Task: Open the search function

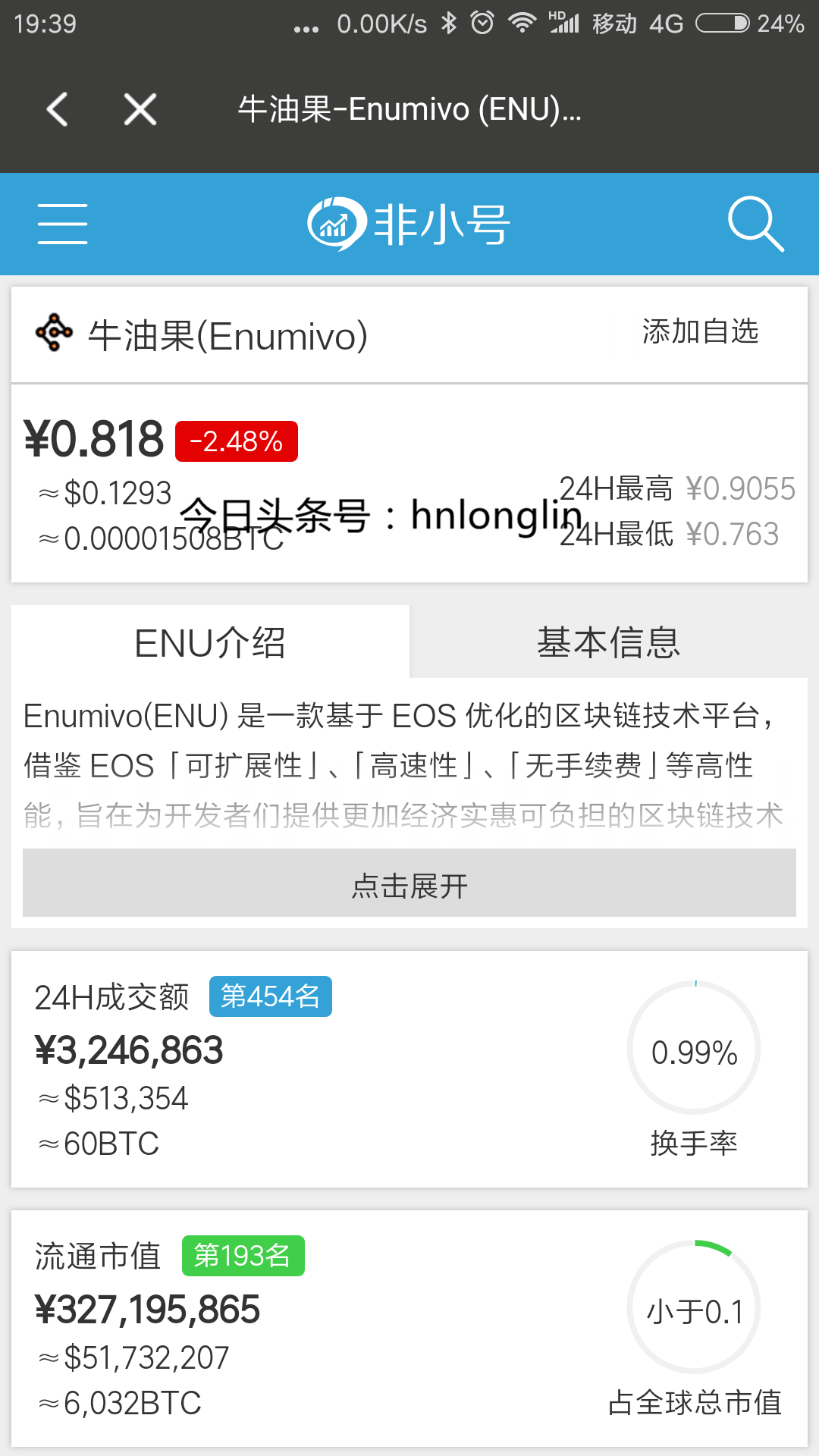Action: 756,224
